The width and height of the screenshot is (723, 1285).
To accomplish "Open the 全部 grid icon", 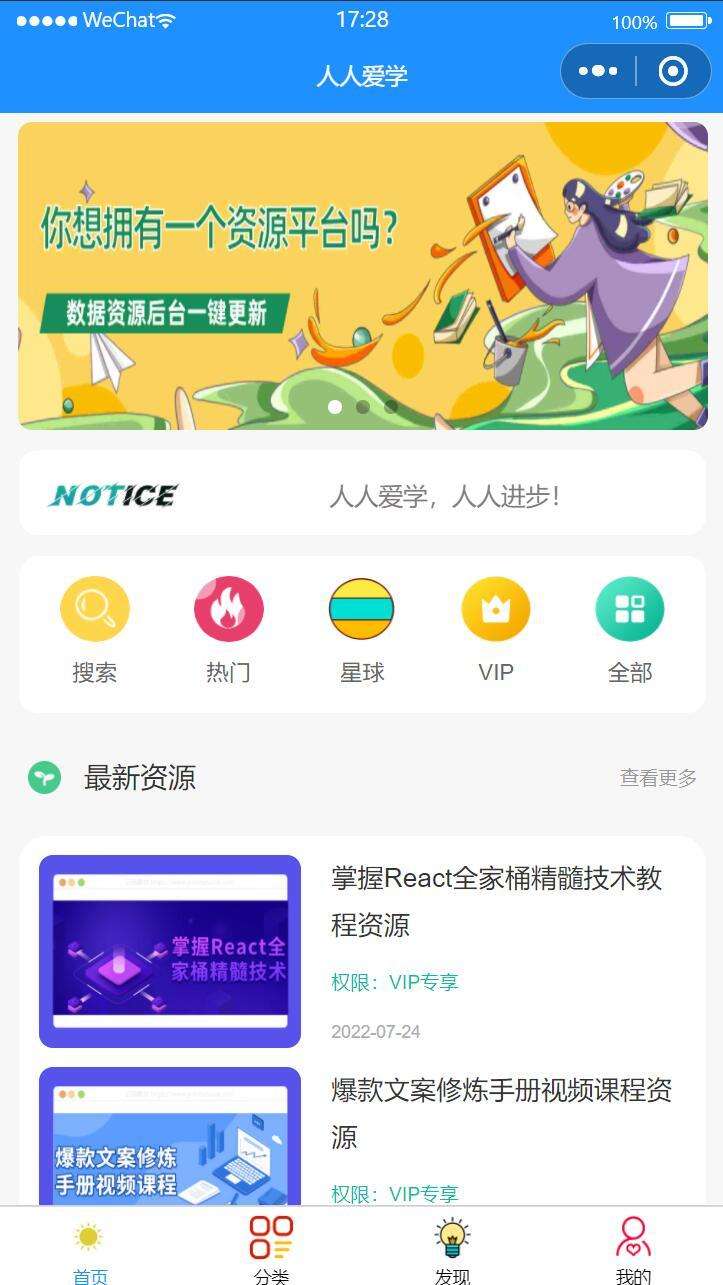I will coord(629,607).
